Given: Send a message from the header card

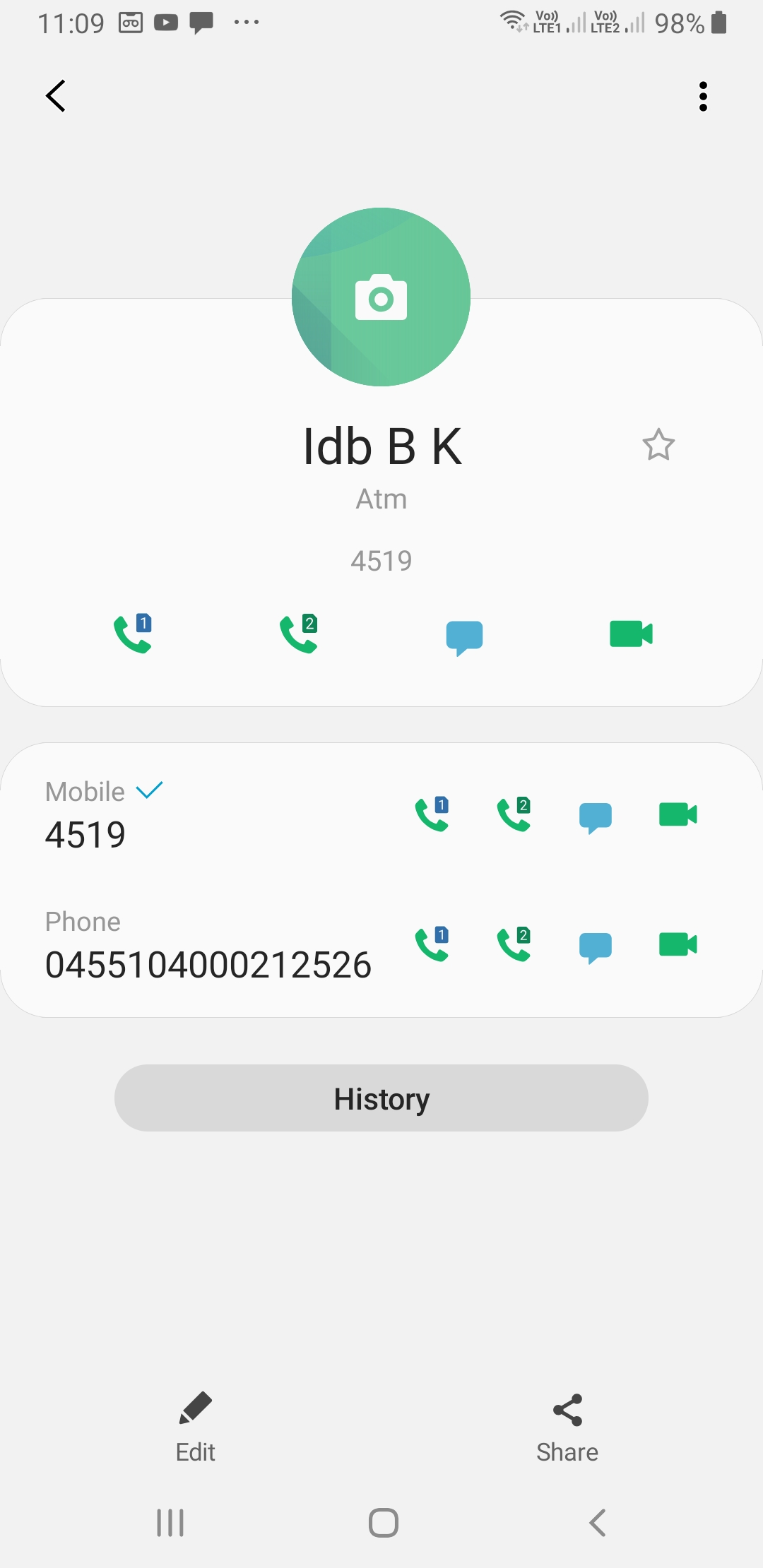Looking at the screenshot, I should point(464,638).
